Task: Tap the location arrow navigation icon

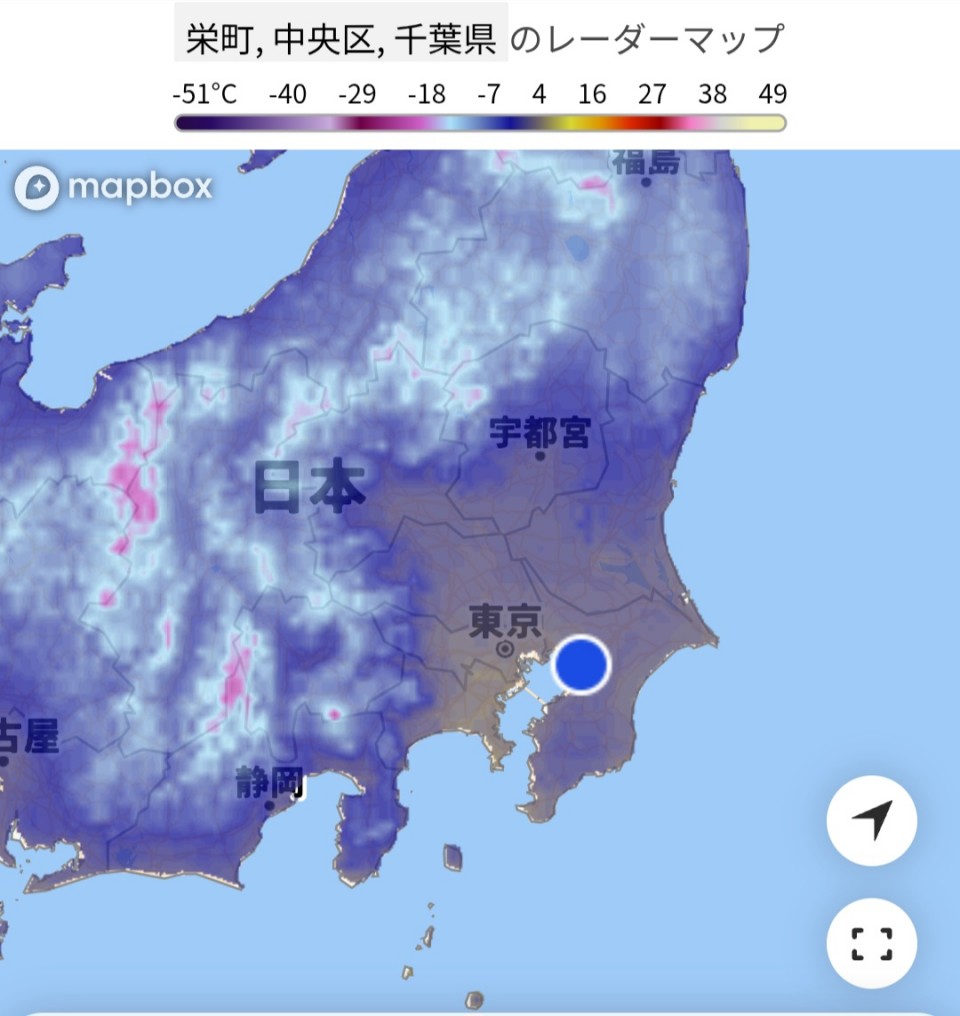Action: pos(871,819)
